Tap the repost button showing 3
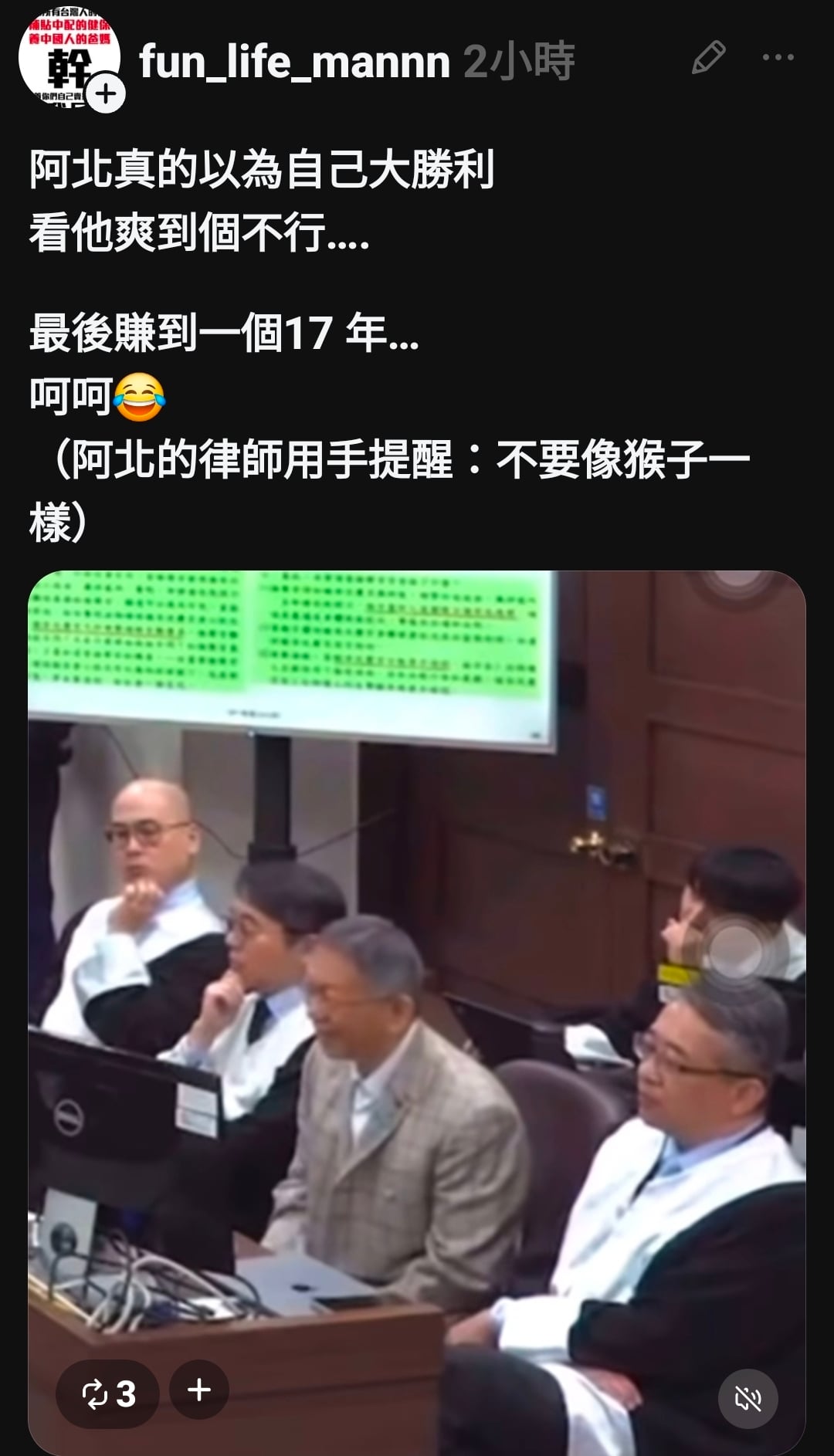 (108, 1393)
